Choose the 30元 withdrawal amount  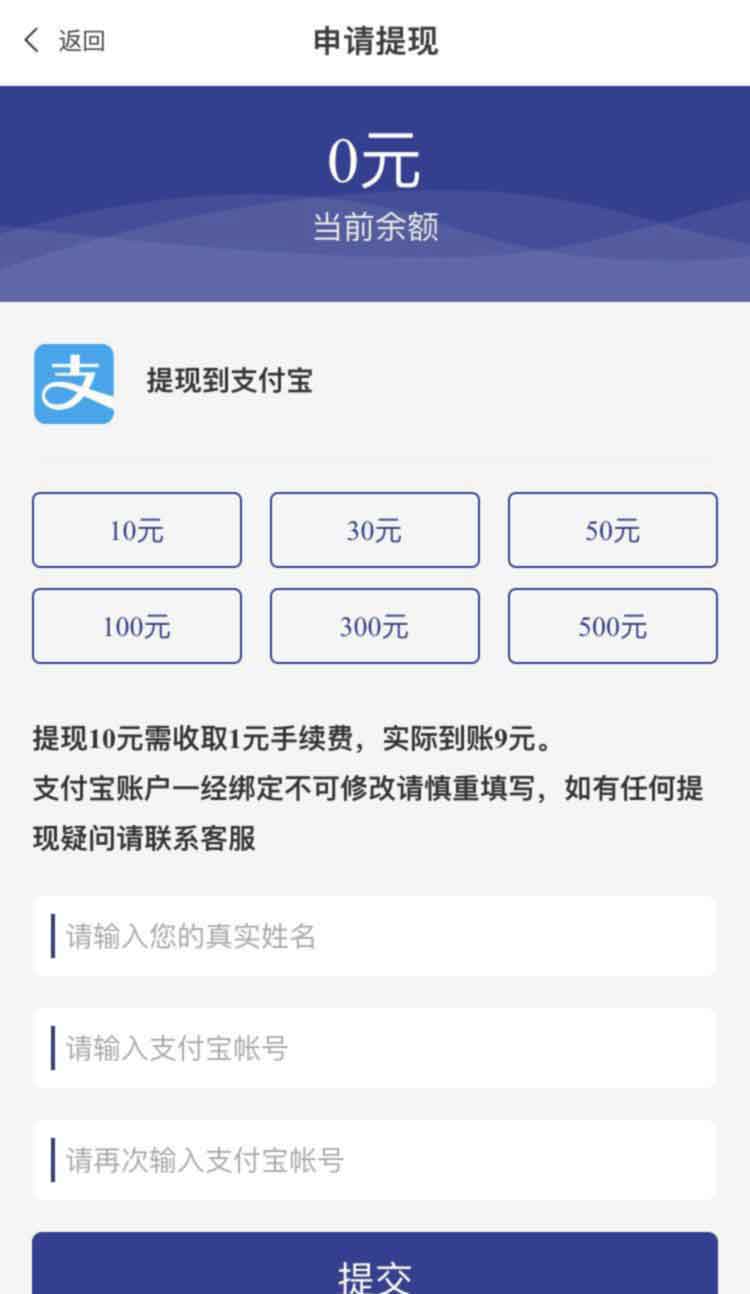[x=375, y=530]
